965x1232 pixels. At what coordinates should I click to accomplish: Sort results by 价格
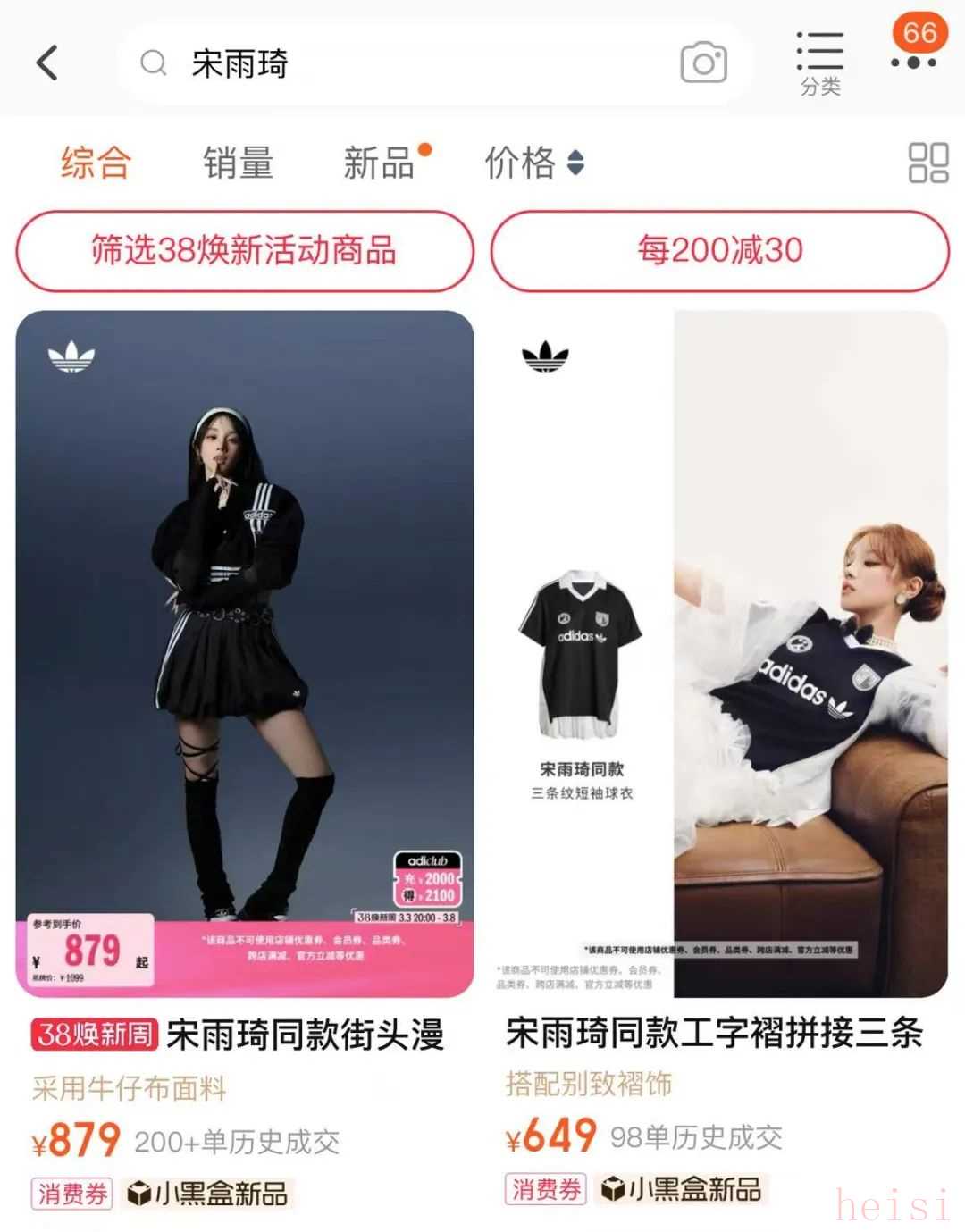(533, 163)
